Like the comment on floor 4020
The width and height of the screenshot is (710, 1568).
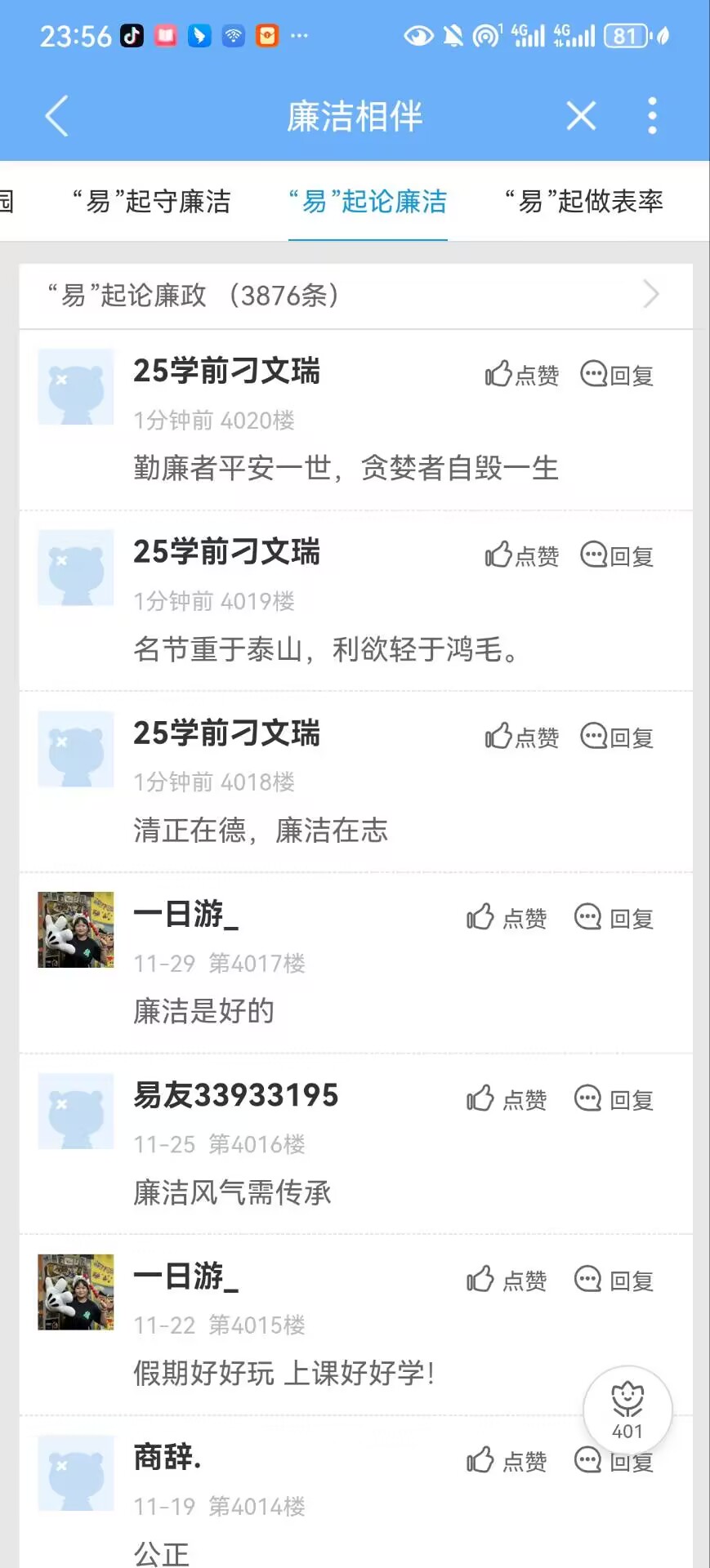pos(522,375)
